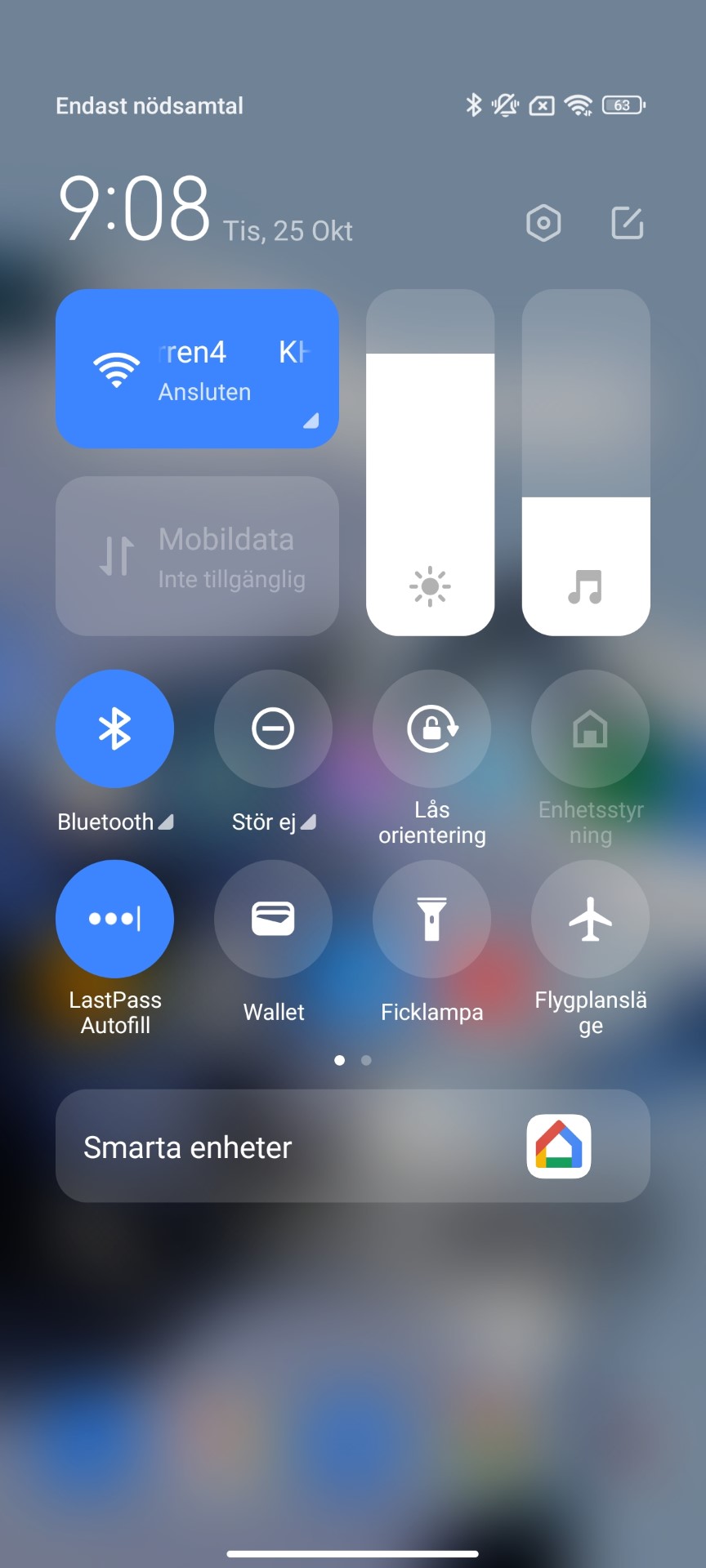Enable Flygplansläge

click(590, 919)
